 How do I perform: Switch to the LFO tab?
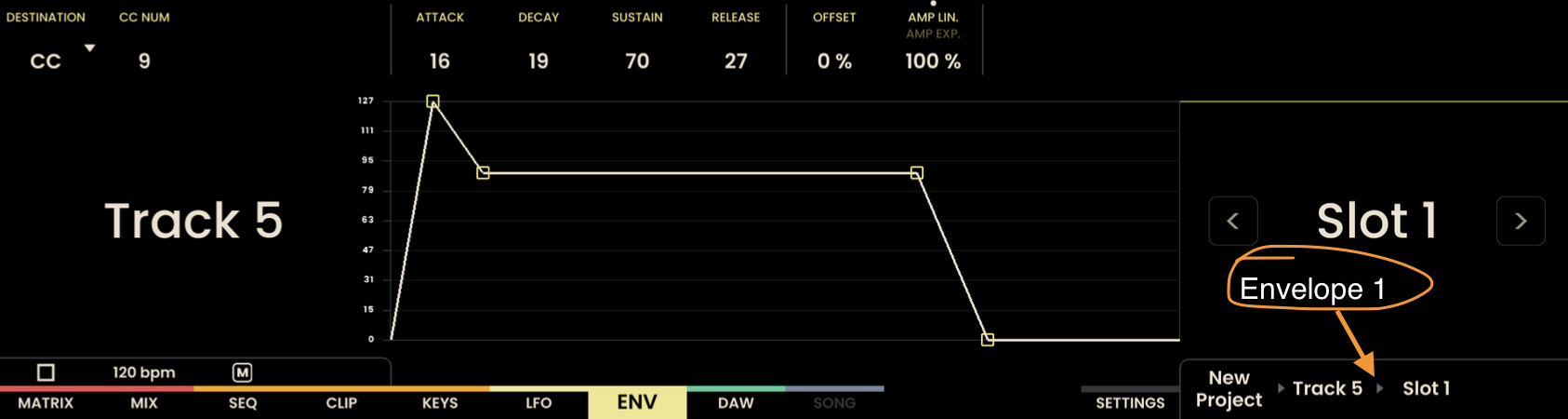[x=538, y=403]
